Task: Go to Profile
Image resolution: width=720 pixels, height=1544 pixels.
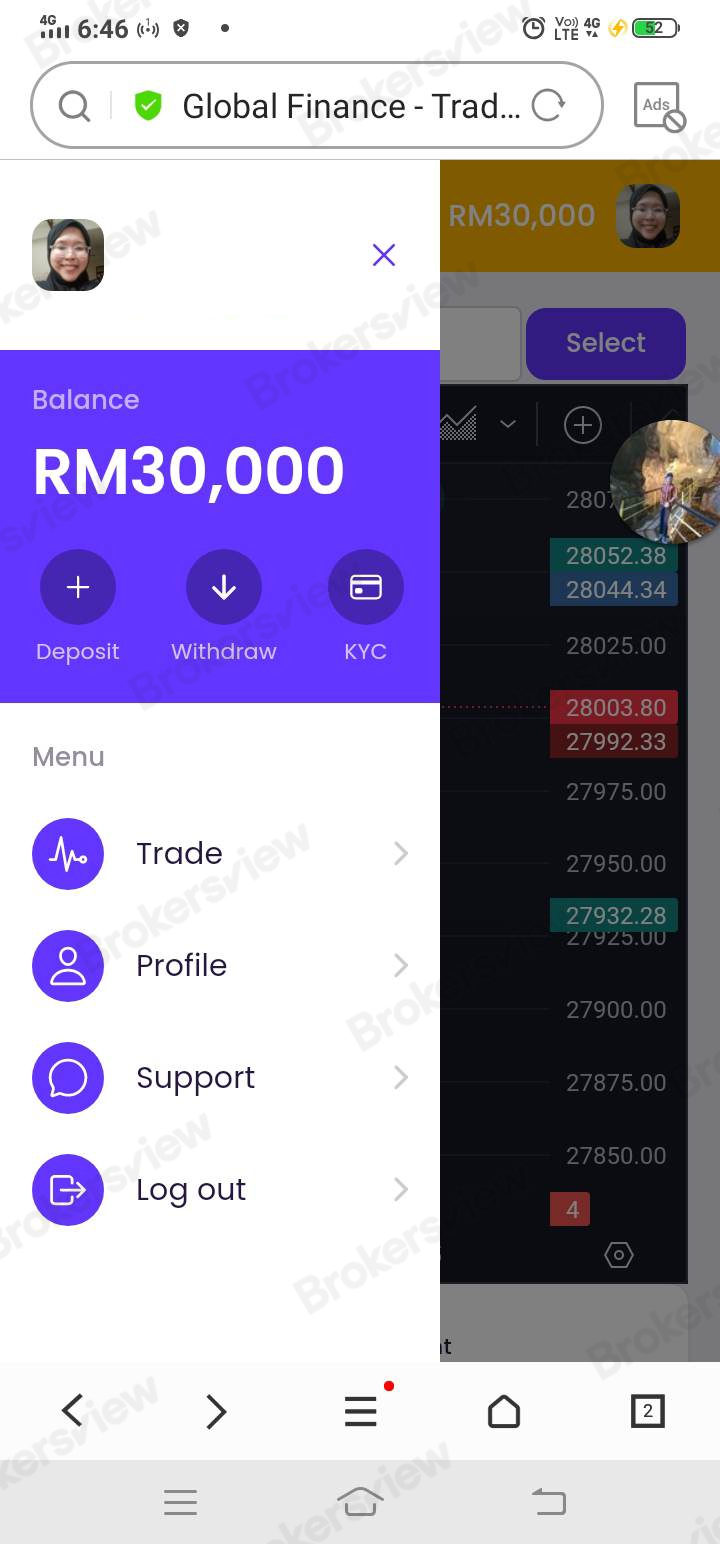Action: point(220,965)
